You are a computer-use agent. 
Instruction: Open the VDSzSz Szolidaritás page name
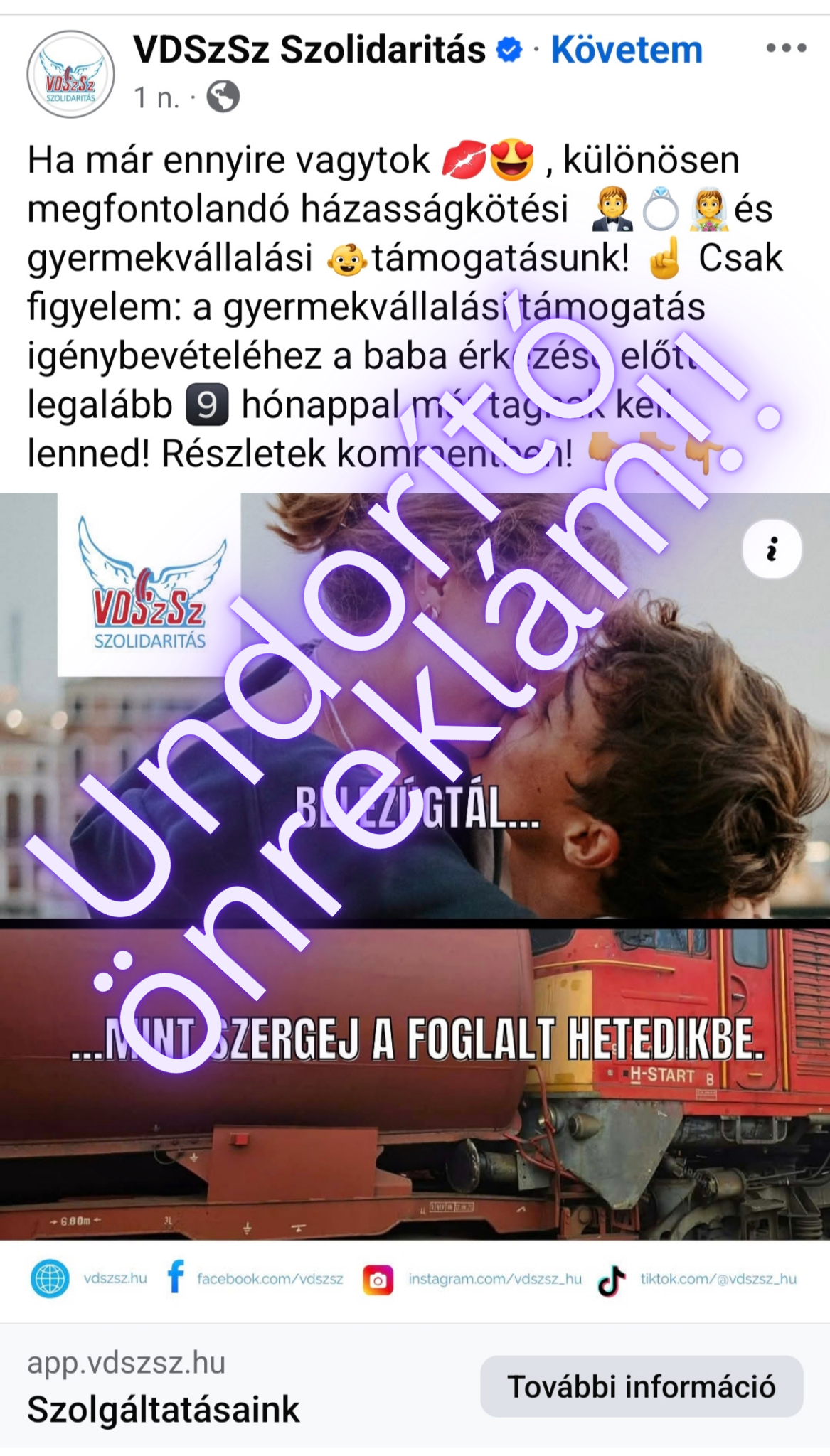click(x=310, y=50)
